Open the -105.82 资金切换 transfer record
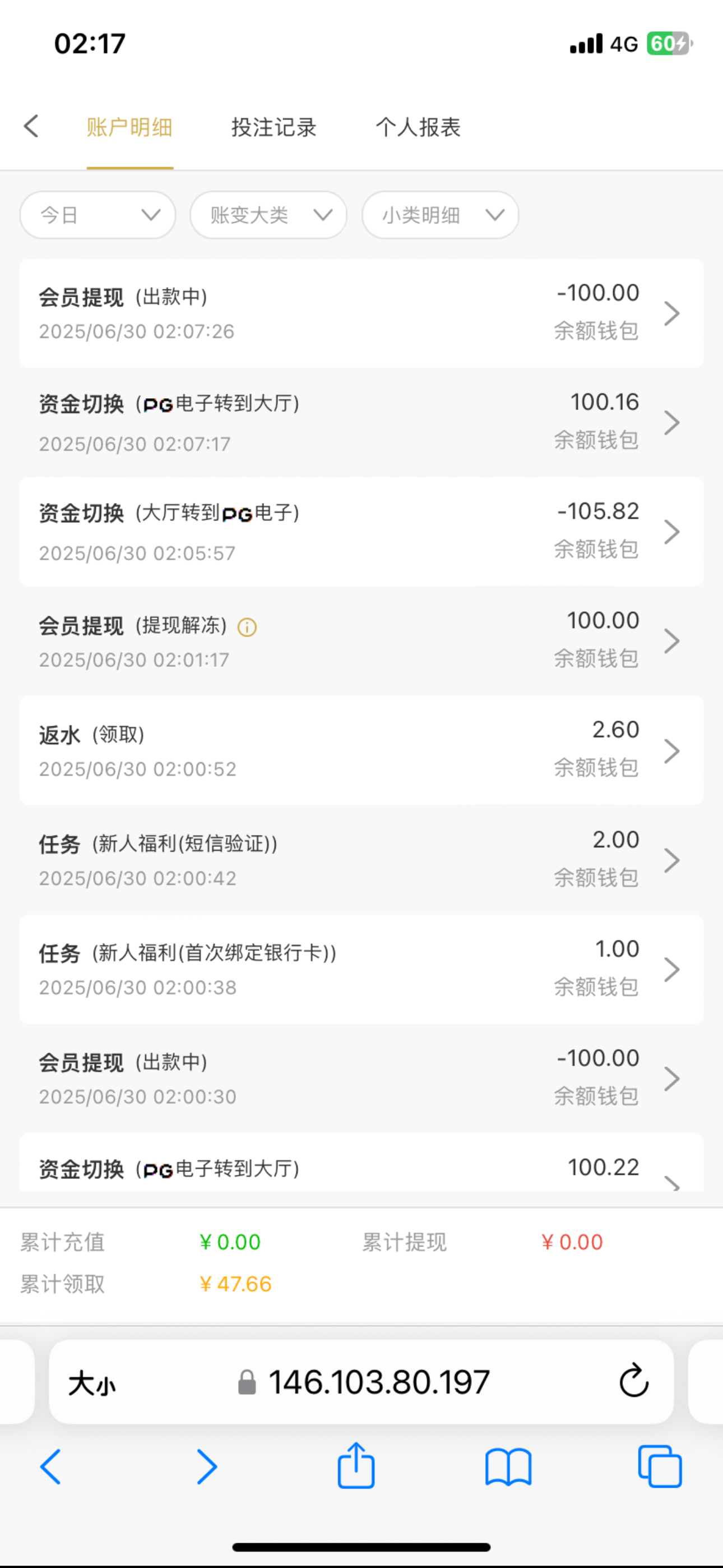The height and width of the screenshot is (1568, 723). click(x=361, y=532)
